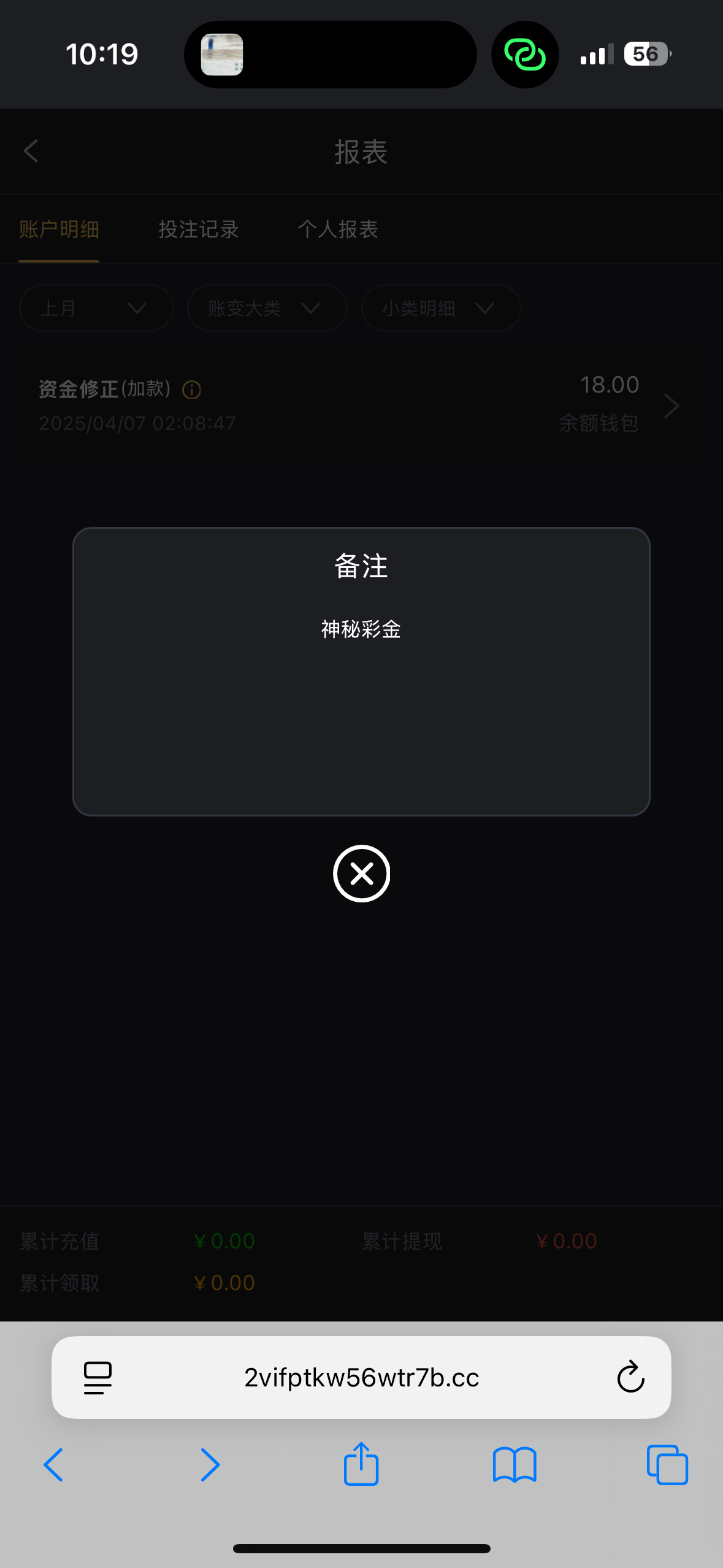Open the 小类明细 detail dropdown
Viewport: 723px width, 1568px height.
440,308
